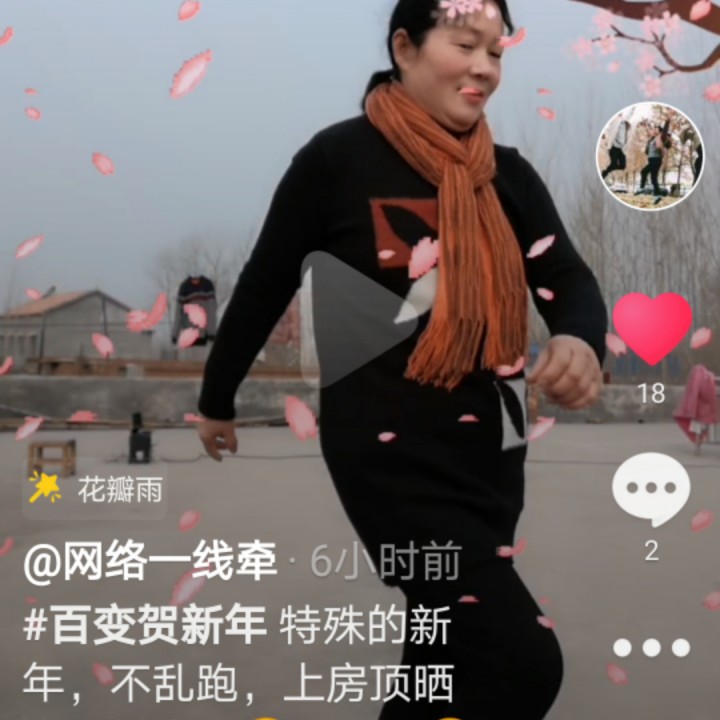Open the 花瓣雨 effect tag
Viewport: 720px width, 720px height.
tap(97, 489)
